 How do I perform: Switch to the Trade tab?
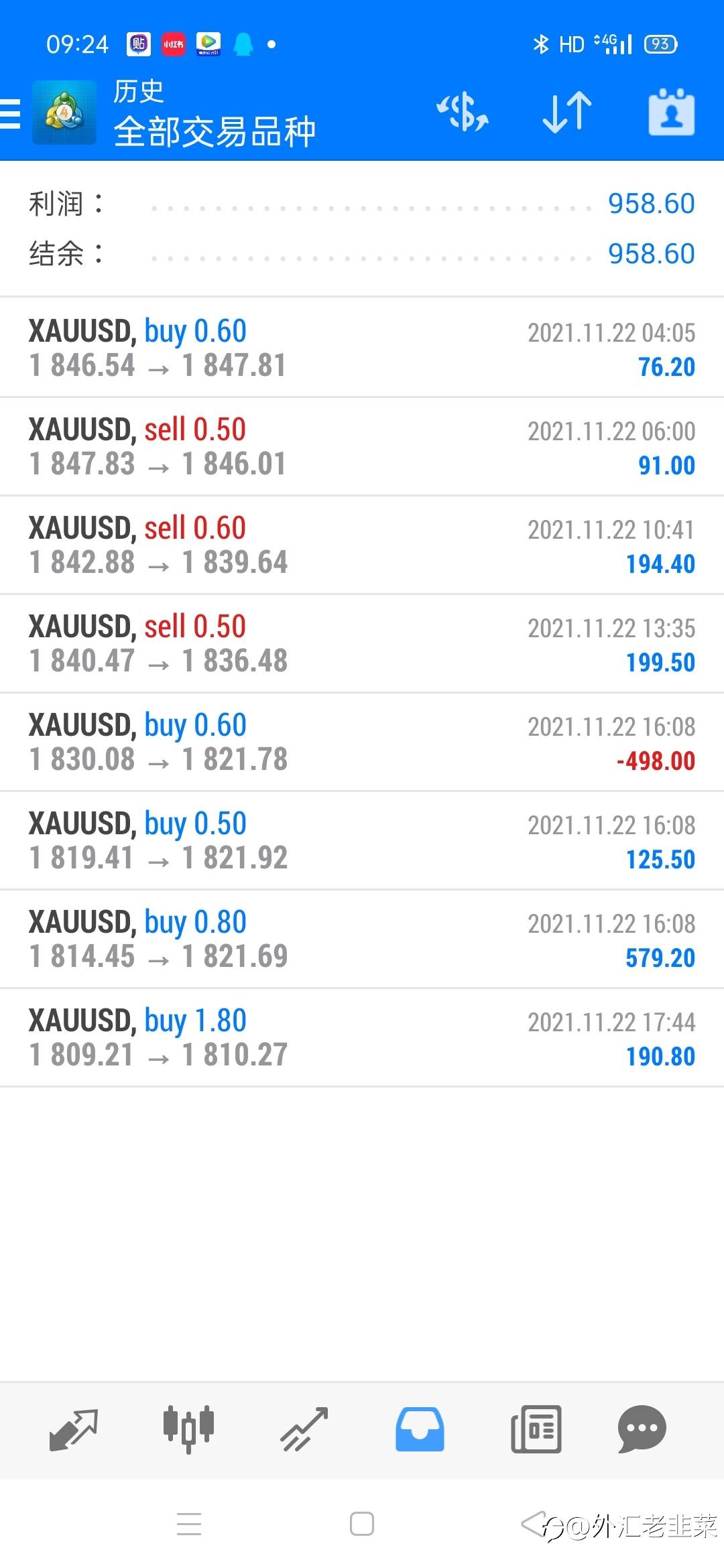(x=304, y=1429)
